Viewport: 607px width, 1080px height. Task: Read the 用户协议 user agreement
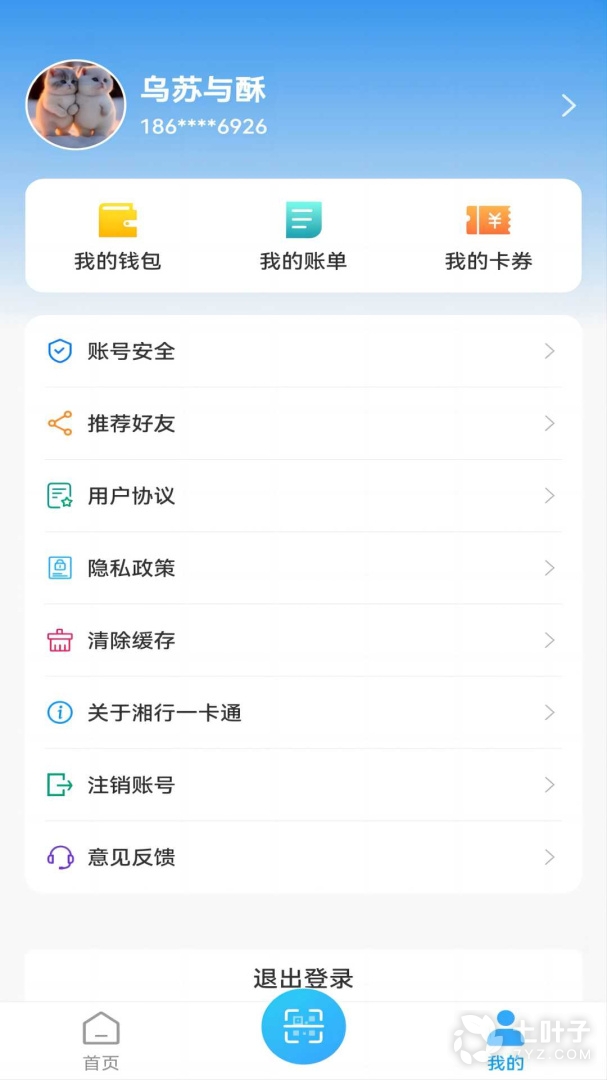(x=303, y=495)
